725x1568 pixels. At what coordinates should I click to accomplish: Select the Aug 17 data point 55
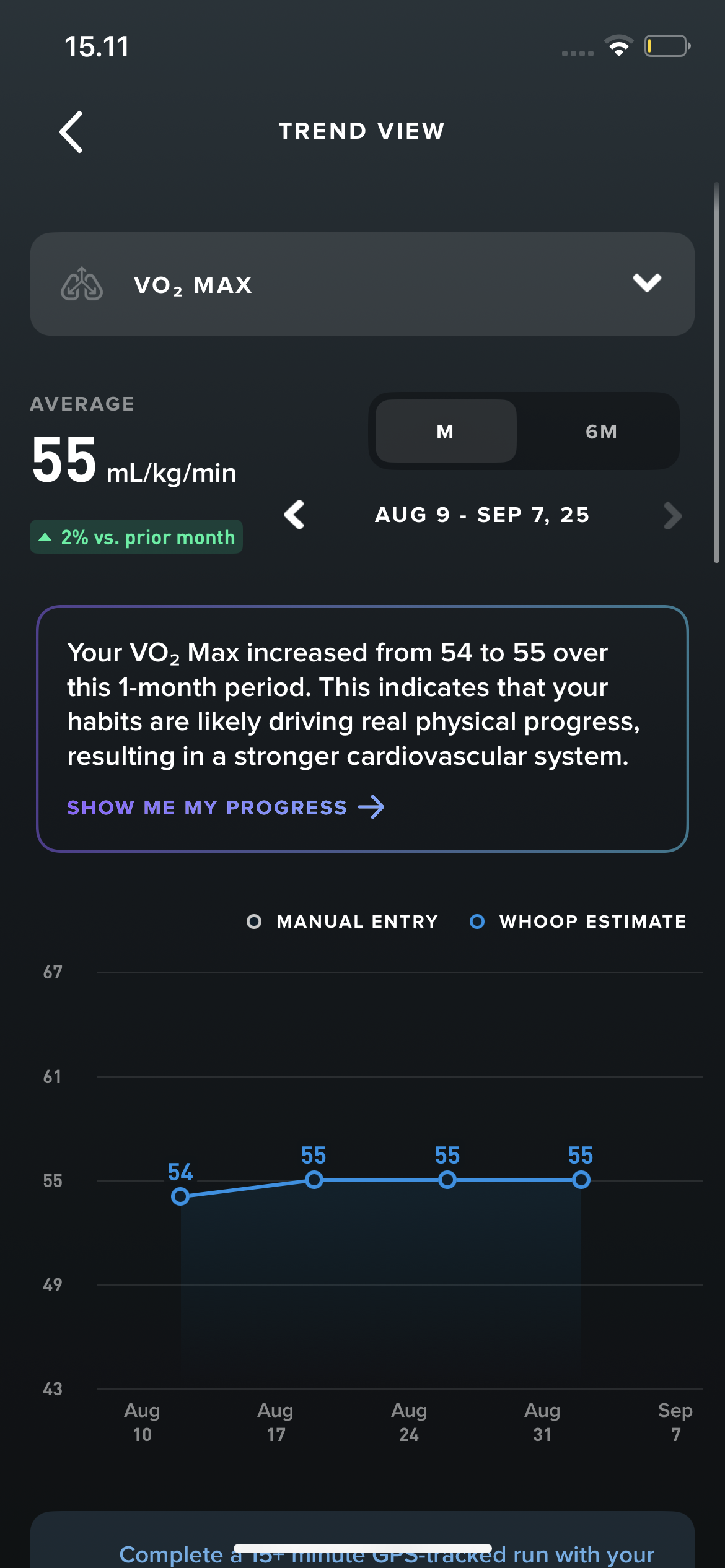[x=314, y=1180]
